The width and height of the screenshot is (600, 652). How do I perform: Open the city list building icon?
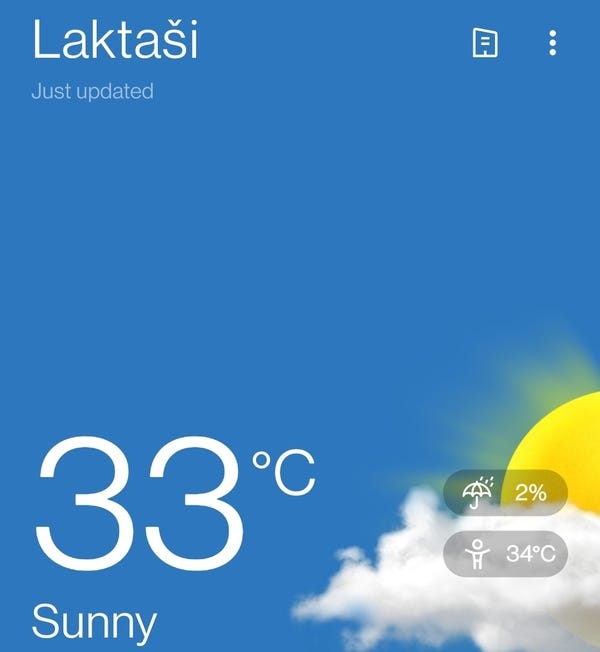485,42
